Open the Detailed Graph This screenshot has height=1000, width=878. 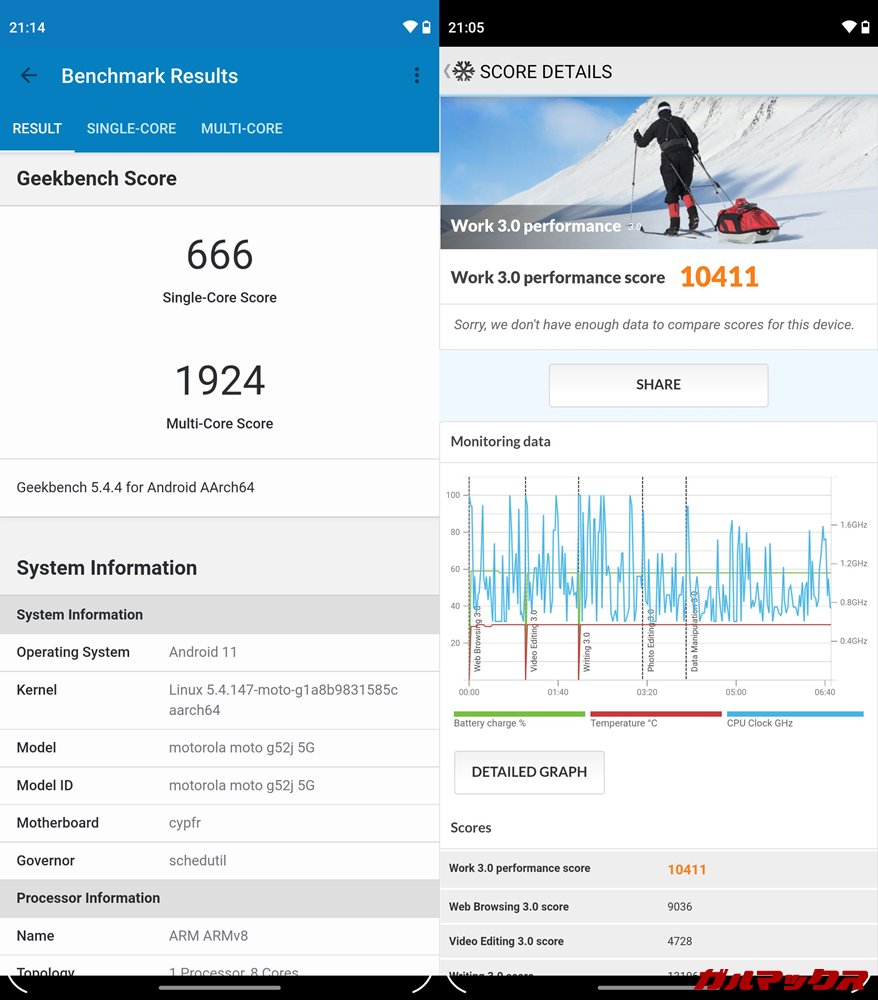529,772
